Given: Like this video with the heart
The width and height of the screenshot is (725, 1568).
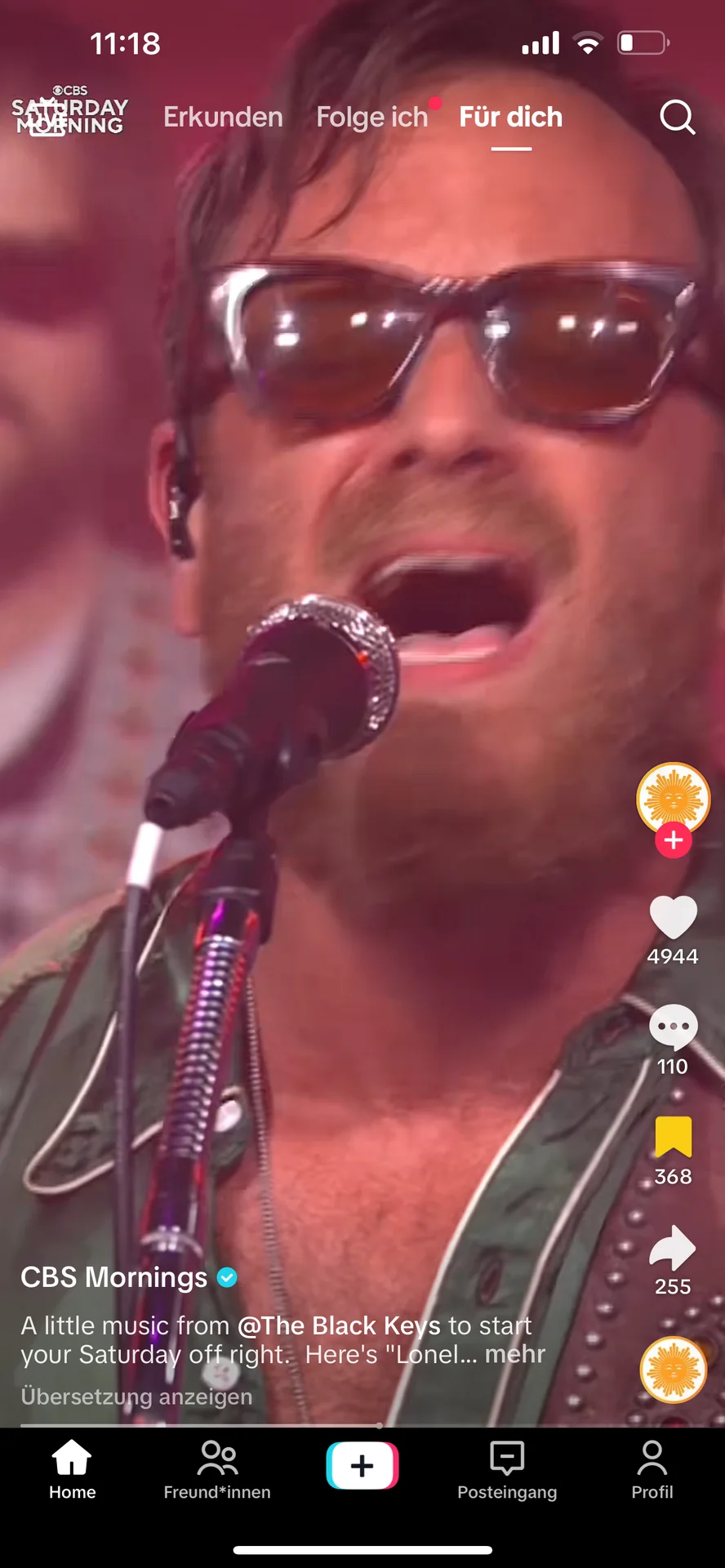Looking at the screenshot, I should pos(673,918).
